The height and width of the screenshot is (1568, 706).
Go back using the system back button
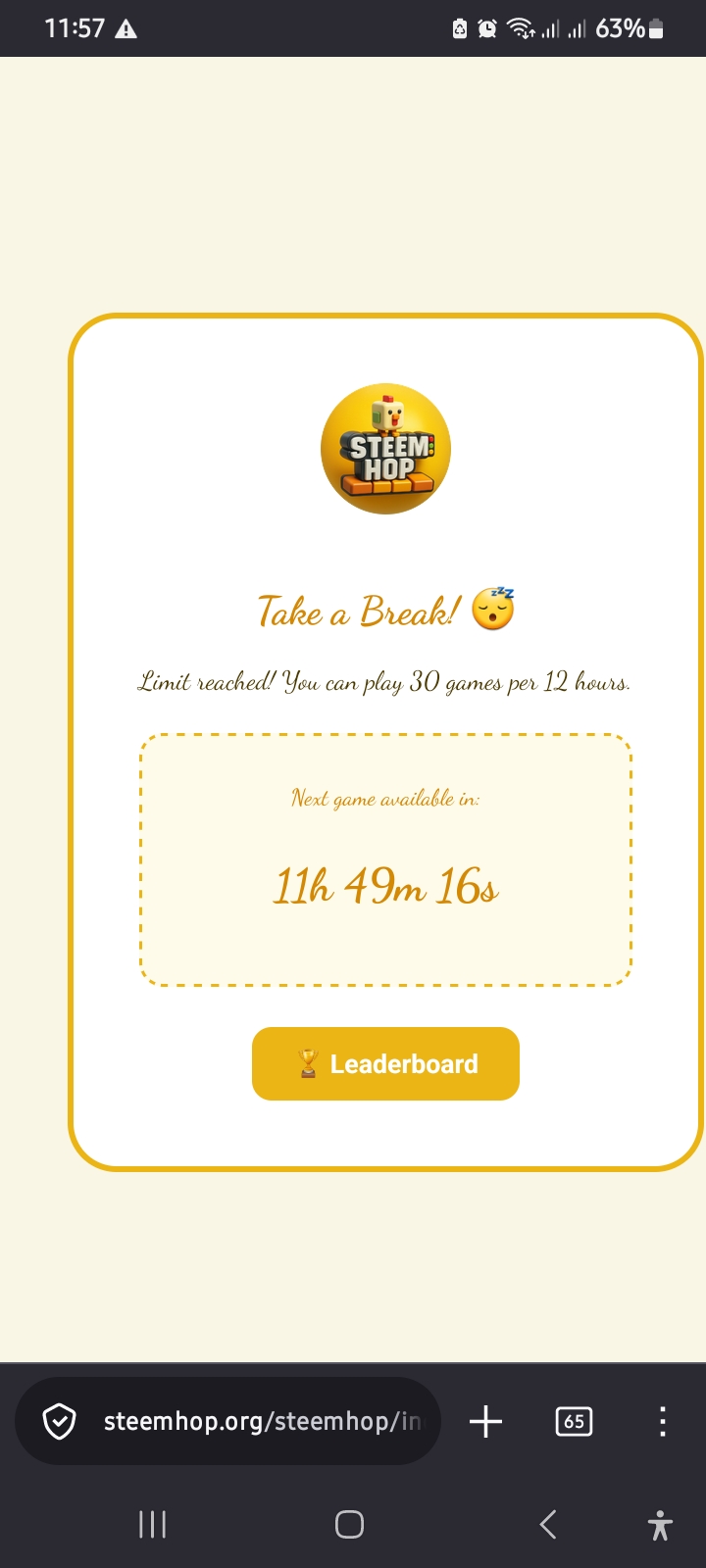(548, 1524)
